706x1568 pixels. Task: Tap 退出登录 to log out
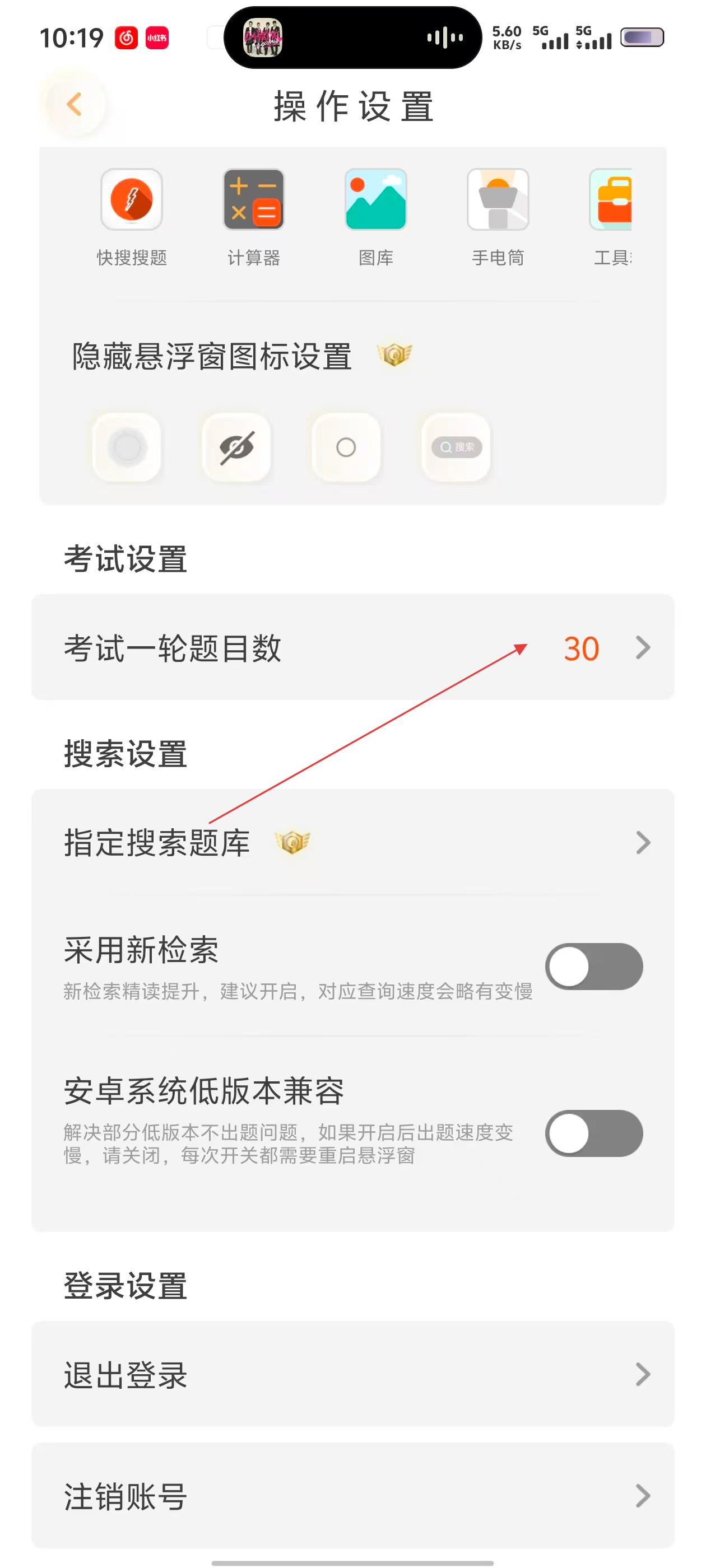click(352, 1374)
